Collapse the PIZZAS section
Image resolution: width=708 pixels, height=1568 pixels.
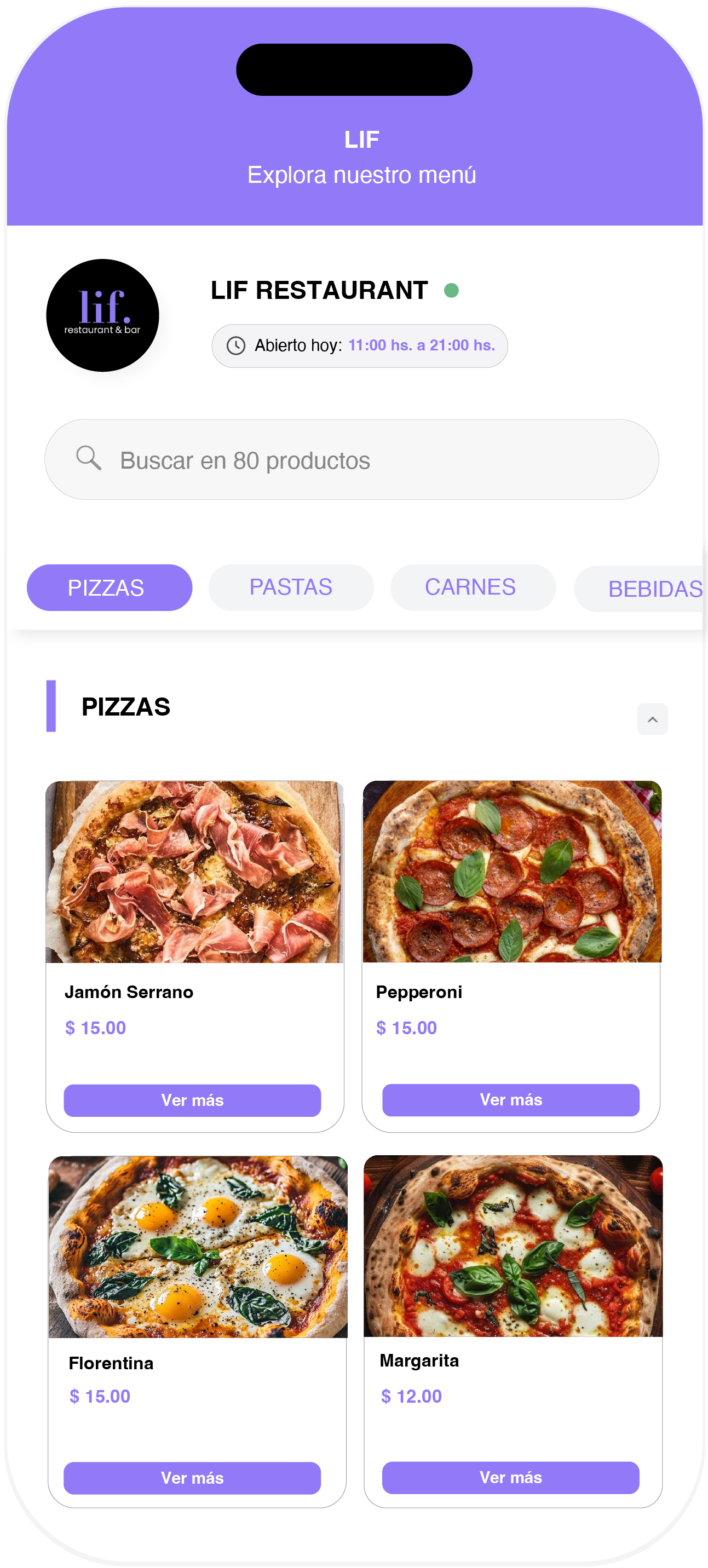652,719
